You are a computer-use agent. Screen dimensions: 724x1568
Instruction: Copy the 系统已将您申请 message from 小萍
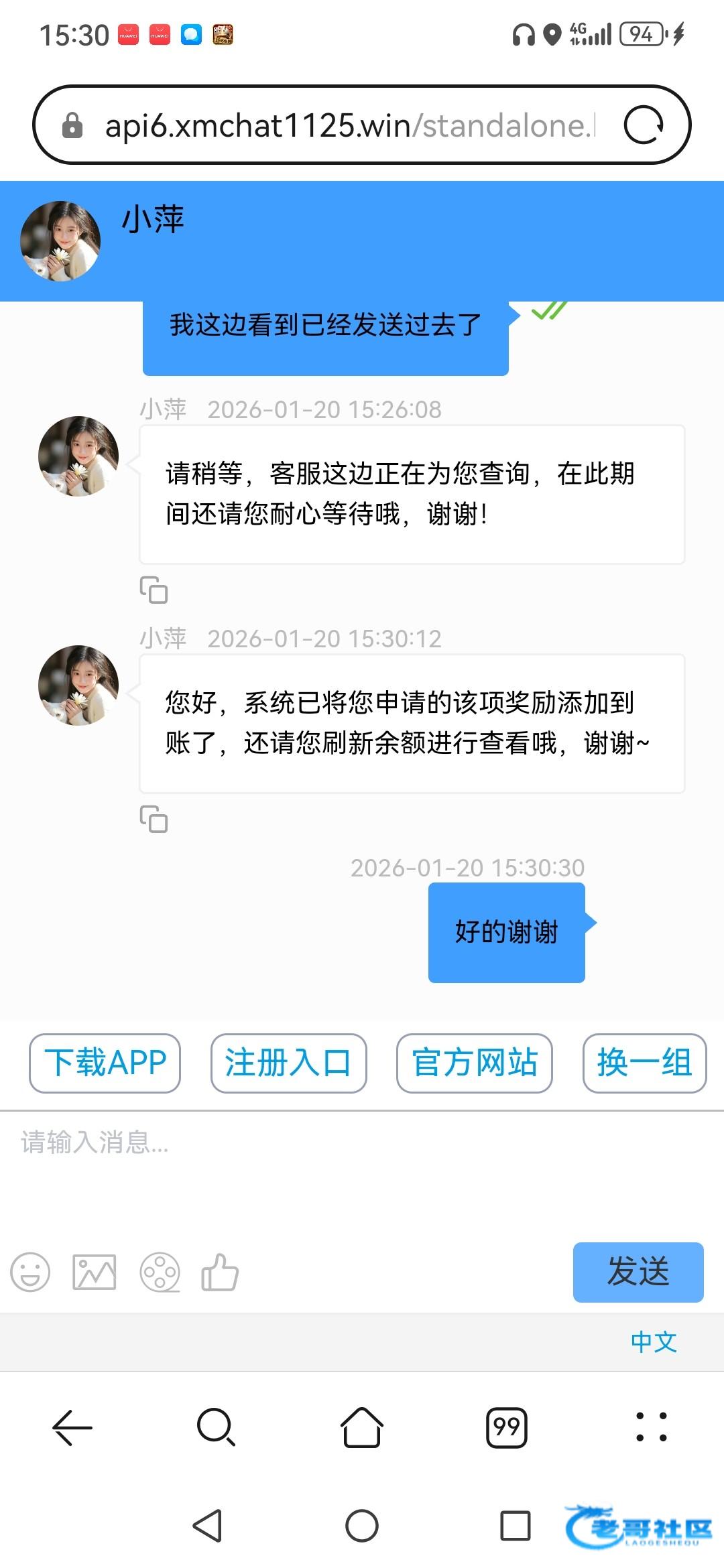(x=154, y=819)
